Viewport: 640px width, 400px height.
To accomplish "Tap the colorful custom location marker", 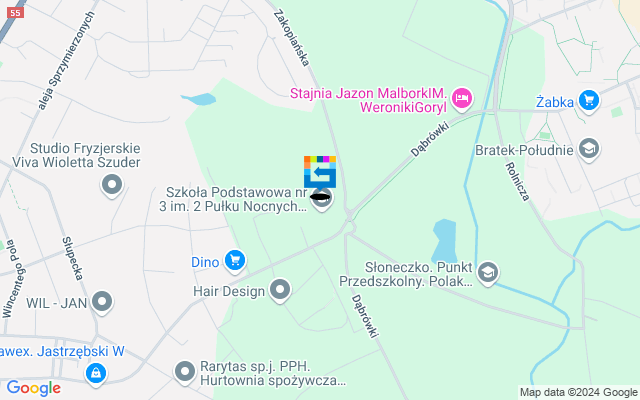I will coord(320,171).
